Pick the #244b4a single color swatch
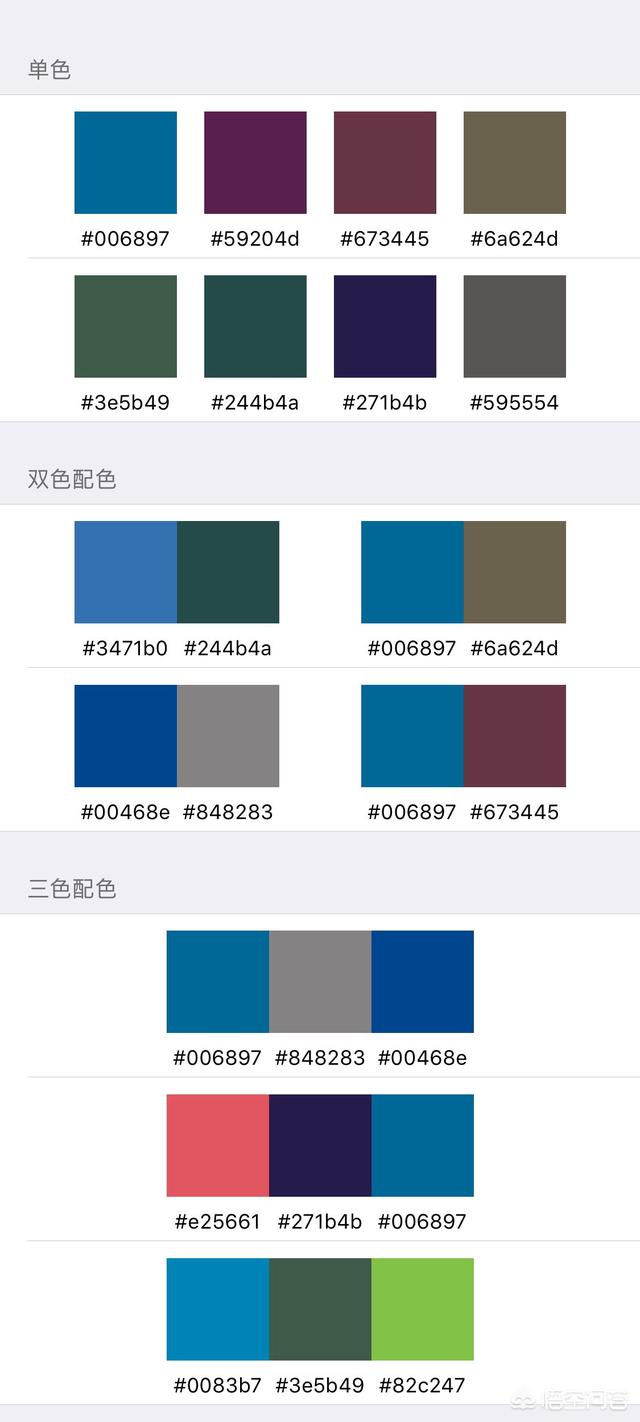This screenshot has width=640, height=1422. [x=255, y=326]
